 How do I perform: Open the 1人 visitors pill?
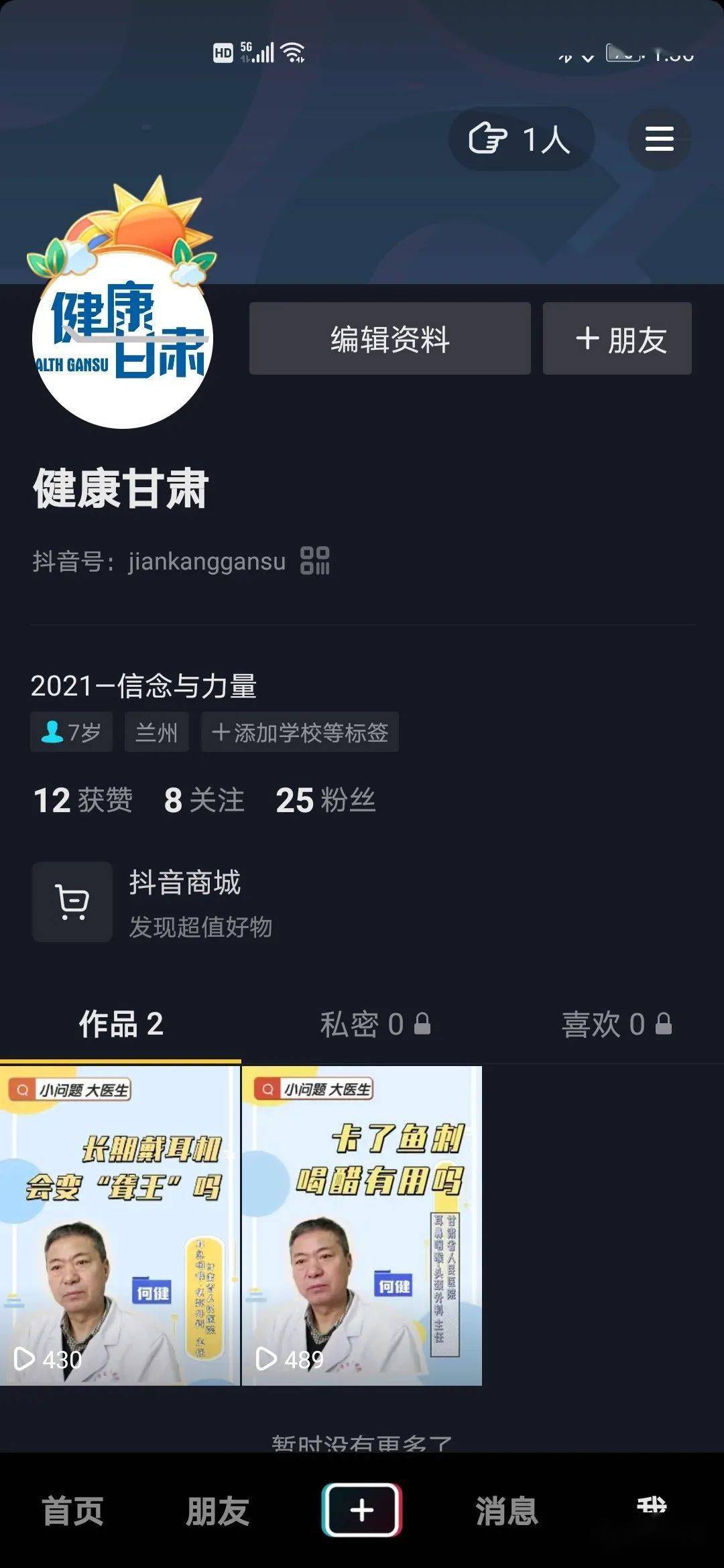tap(521, 139)
